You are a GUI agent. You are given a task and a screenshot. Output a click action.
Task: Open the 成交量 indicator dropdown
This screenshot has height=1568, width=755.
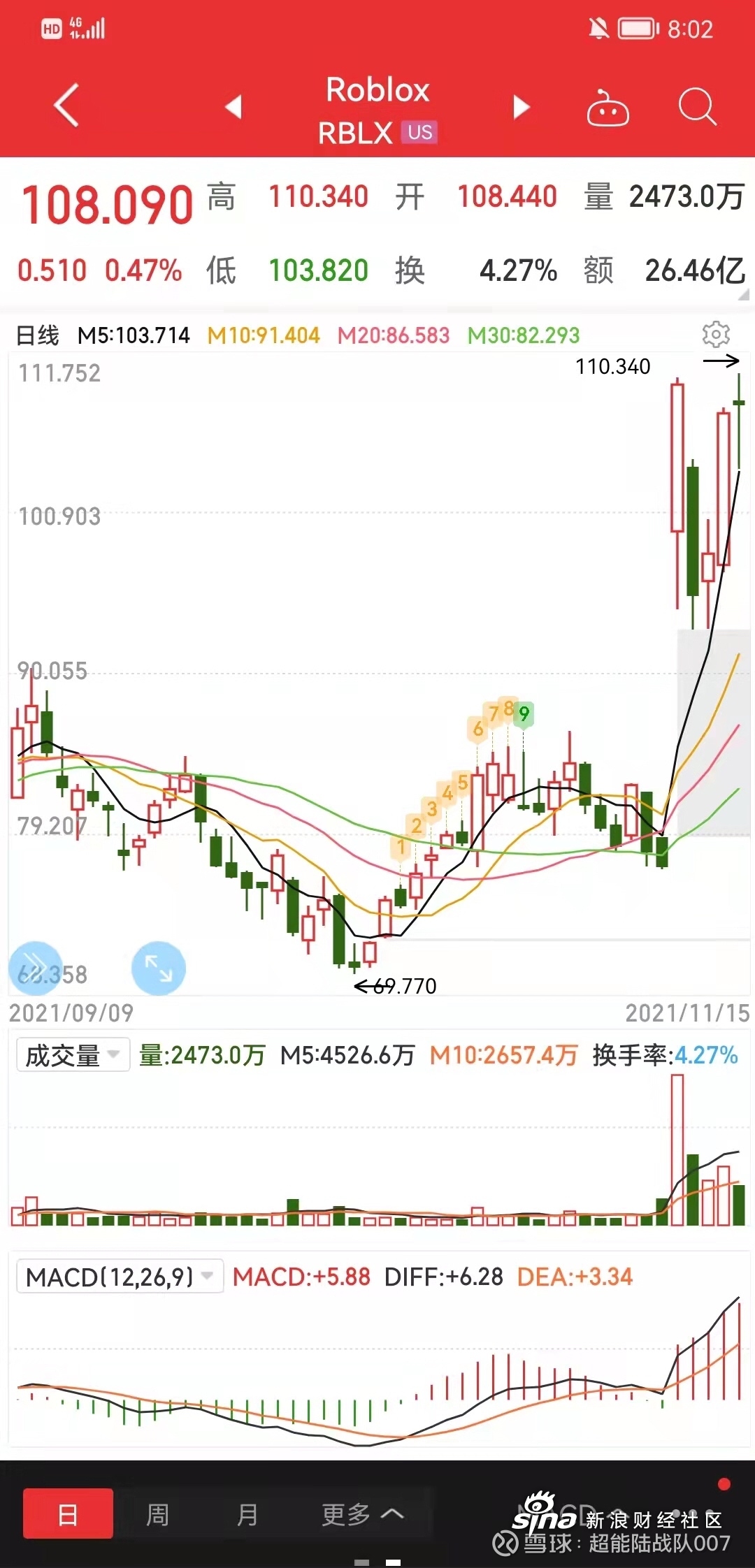(x=73, y=1054)
